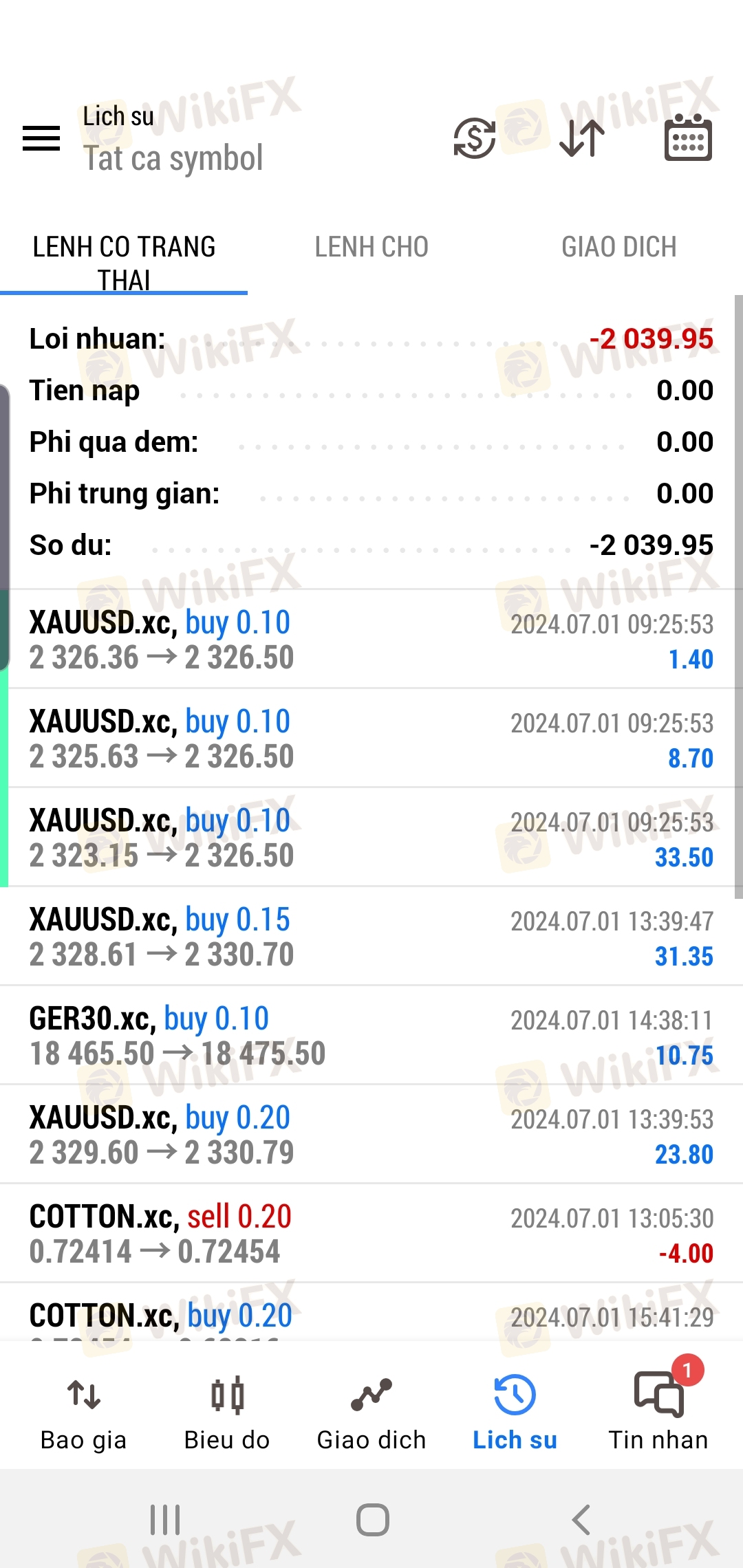Open XAUUSD.xc buy 0.20 order
This screenshot has height=1568, width=743.
coord(371,1134)
